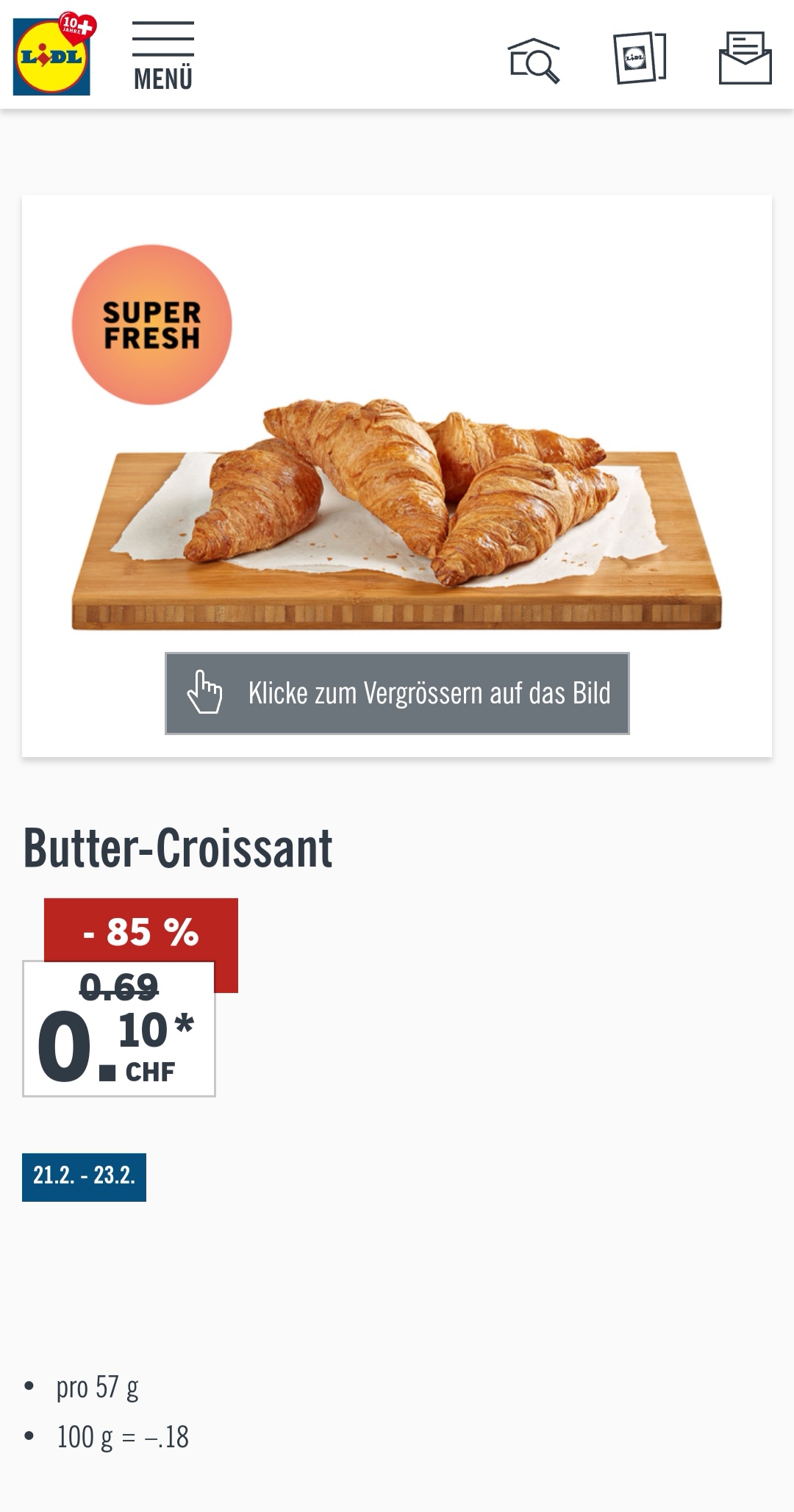Screen dimensions: 794x1512
Task: Go to Lidl home via logo
Action: coord(52,56)
